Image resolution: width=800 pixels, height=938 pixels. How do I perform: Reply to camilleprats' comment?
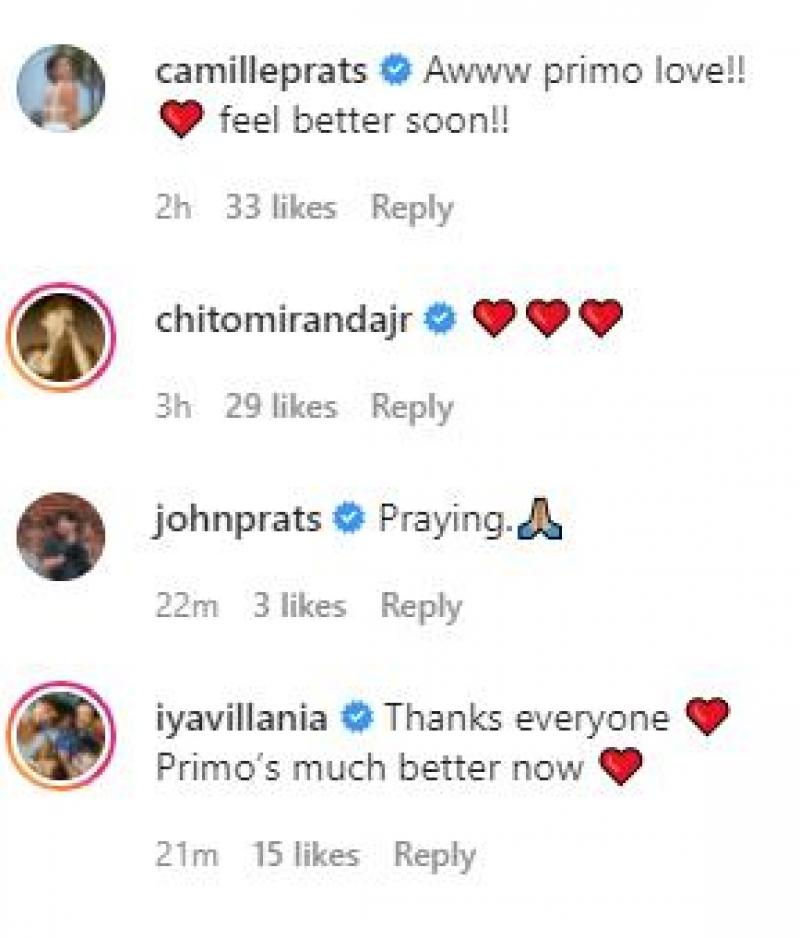pos(411,208)
